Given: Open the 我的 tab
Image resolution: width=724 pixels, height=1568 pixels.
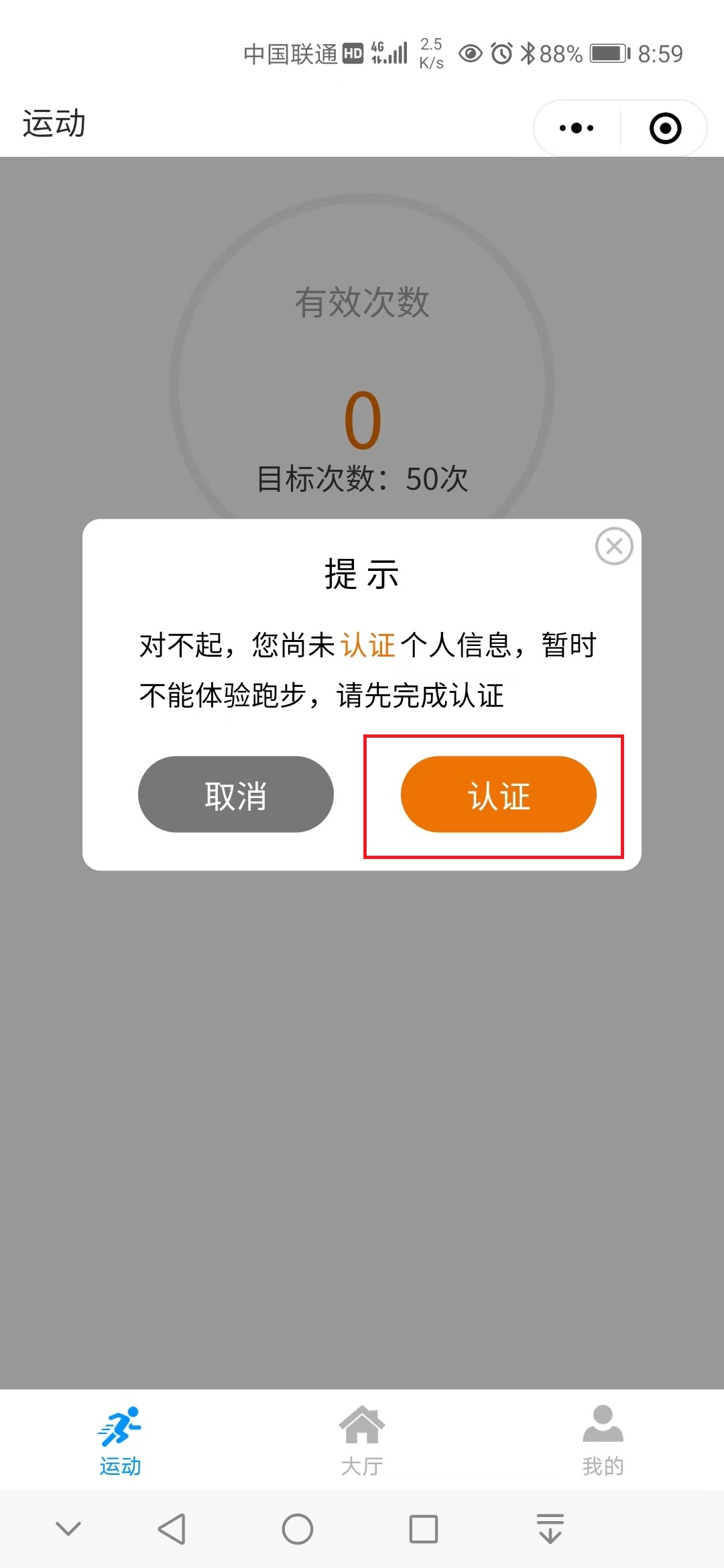Looking at the screenshot, I should (603, 1441).
